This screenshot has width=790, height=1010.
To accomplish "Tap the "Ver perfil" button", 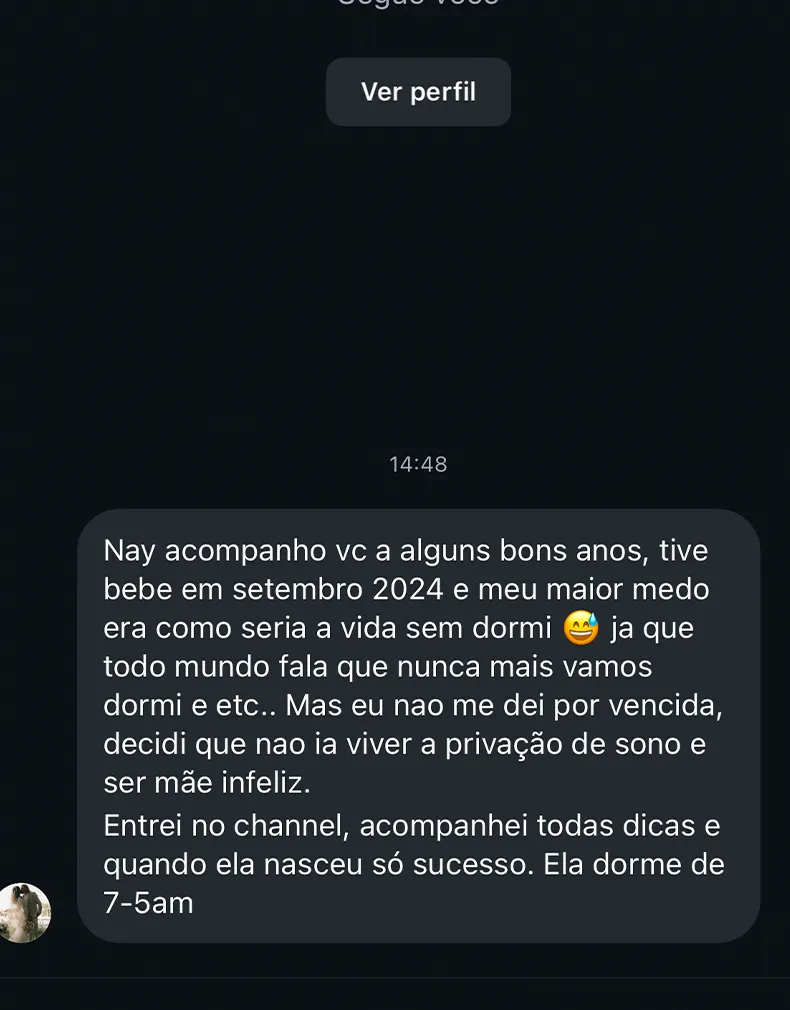I will click(x=418, y=91).
